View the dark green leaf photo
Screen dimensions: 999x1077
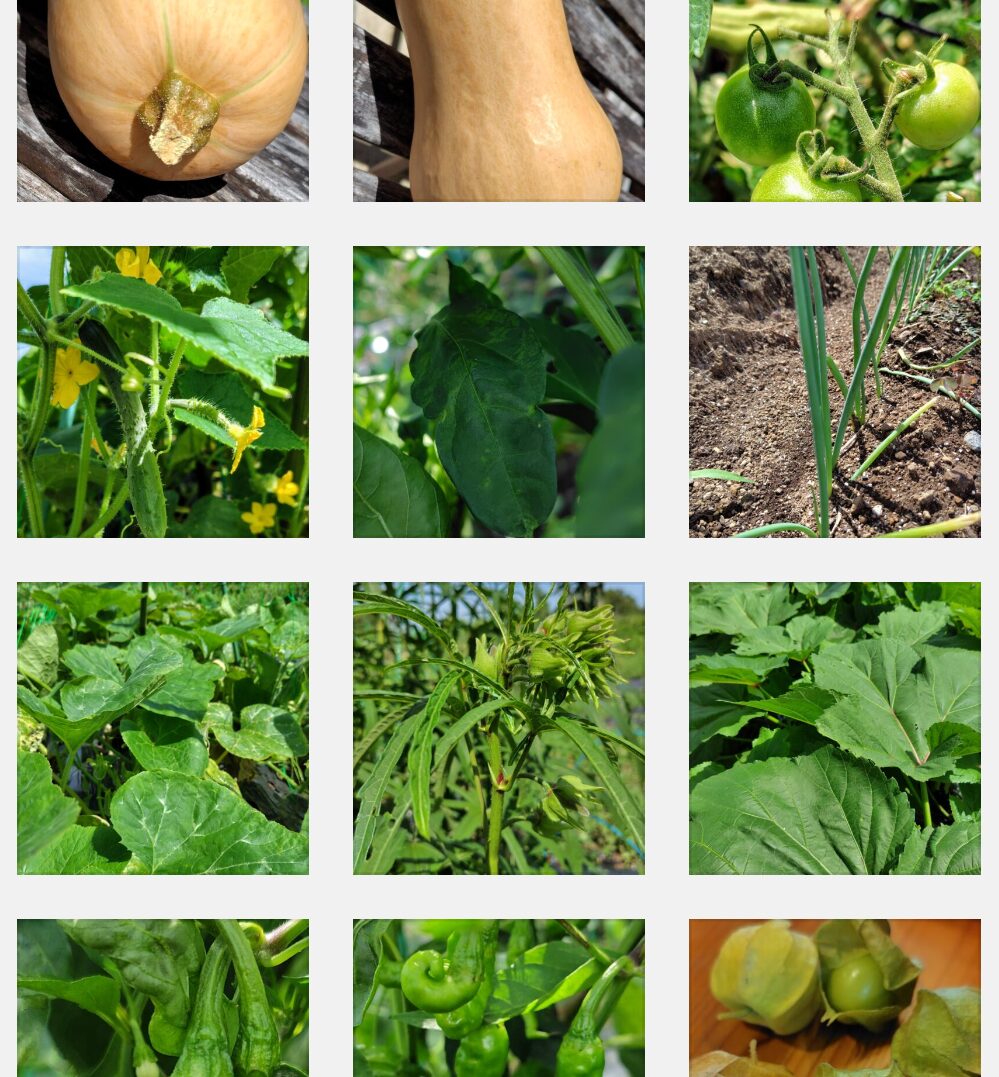tap(498, 392)
